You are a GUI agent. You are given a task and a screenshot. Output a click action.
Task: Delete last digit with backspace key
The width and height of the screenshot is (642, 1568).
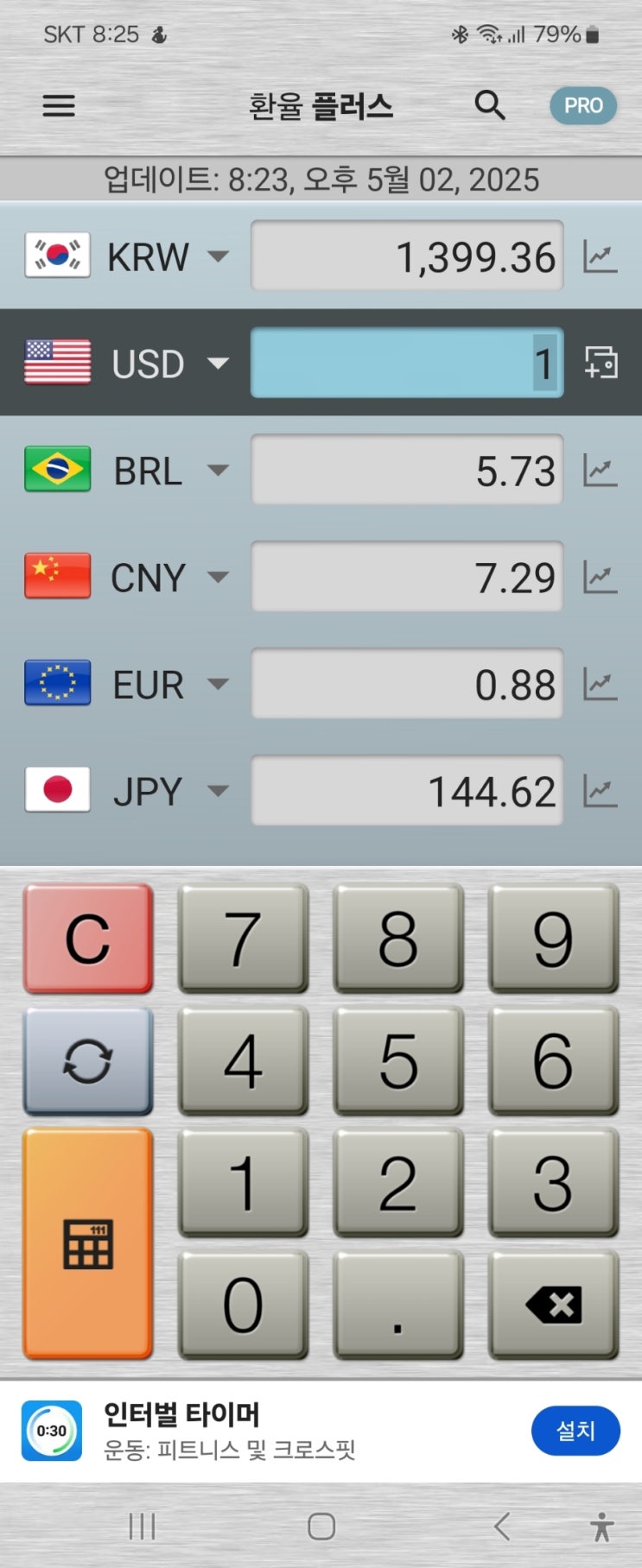[x=553, y=1305]
